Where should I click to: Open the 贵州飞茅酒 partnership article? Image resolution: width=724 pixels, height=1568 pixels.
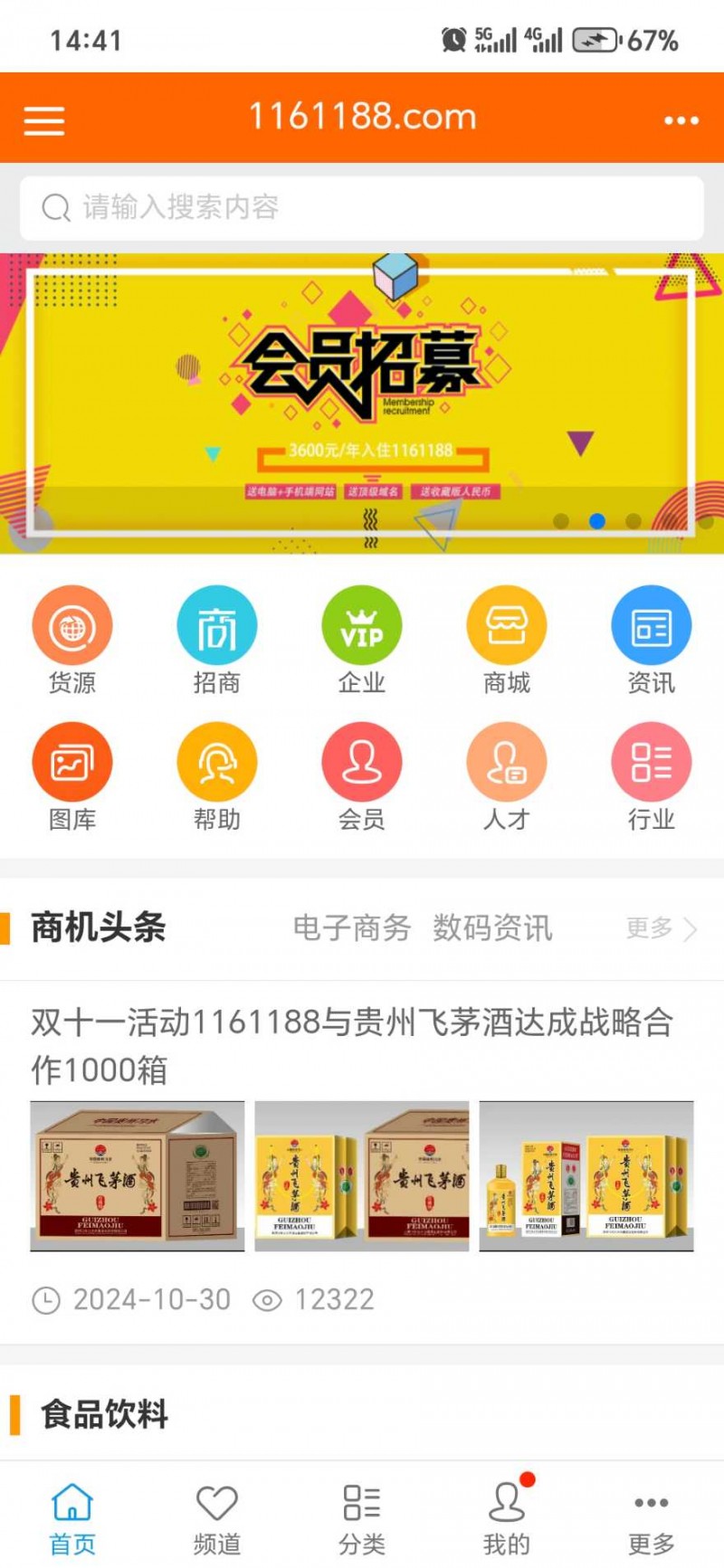pyautogui.click(x=353, y=1045)
